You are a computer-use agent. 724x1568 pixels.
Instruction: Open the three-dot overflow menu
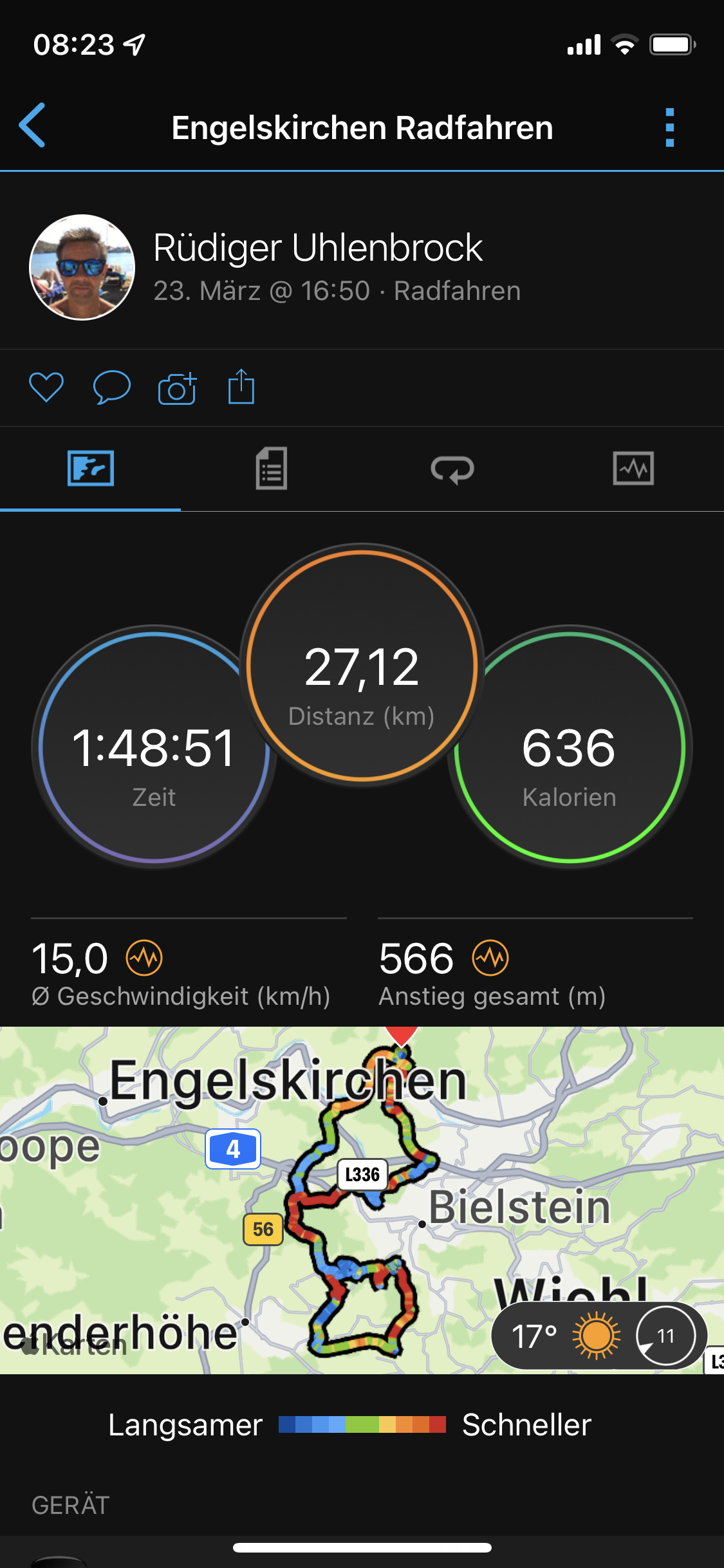pos(669,127)
